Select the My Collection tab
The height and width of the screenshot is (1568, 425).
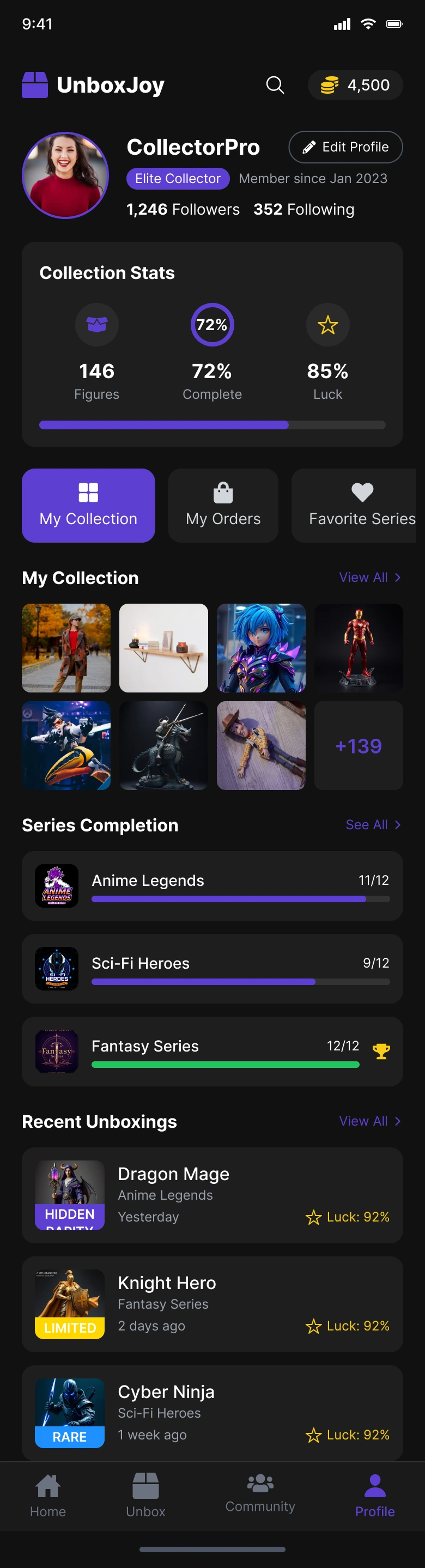88,505
